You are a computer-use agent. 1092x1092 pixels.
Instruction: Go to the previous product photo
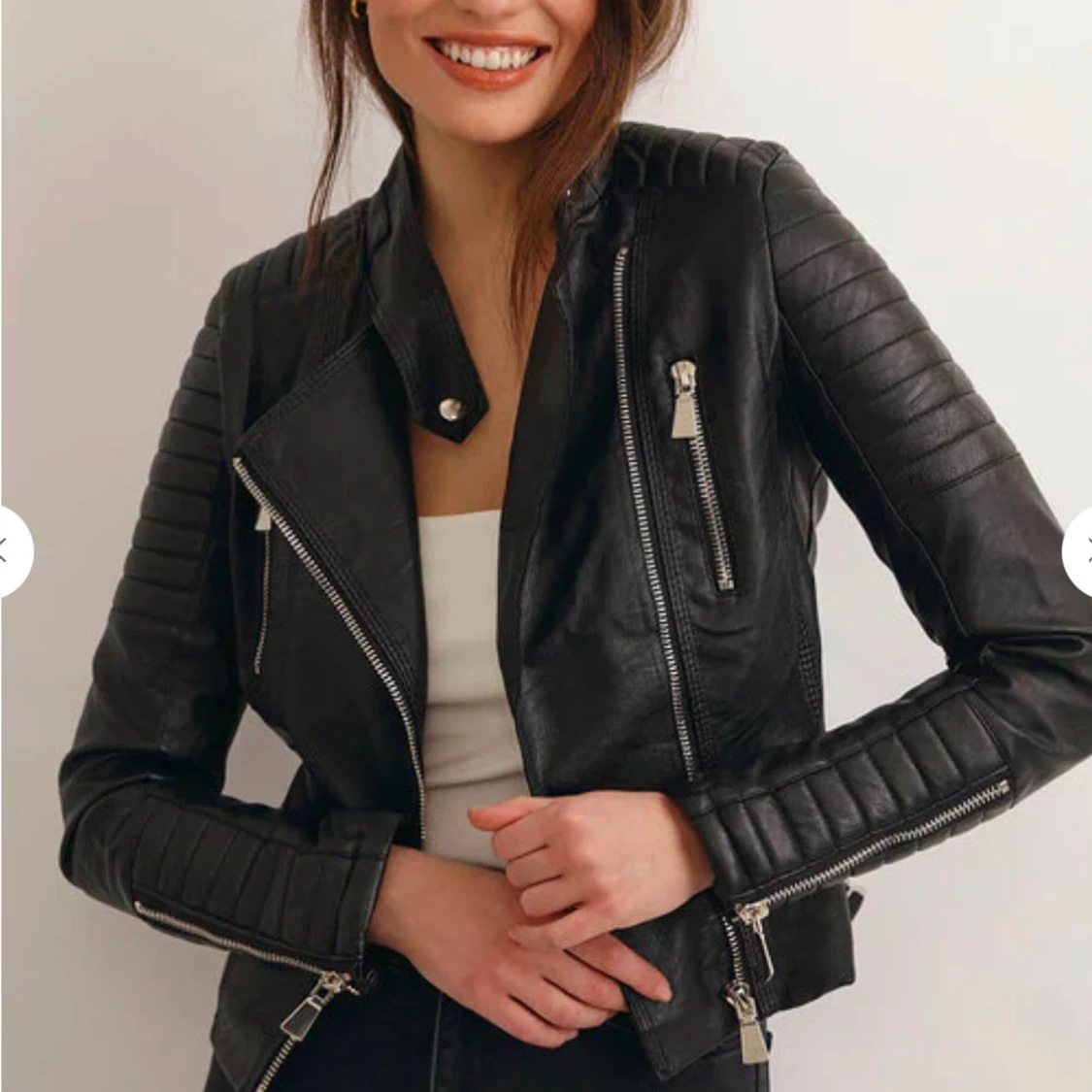click(10, 551)
